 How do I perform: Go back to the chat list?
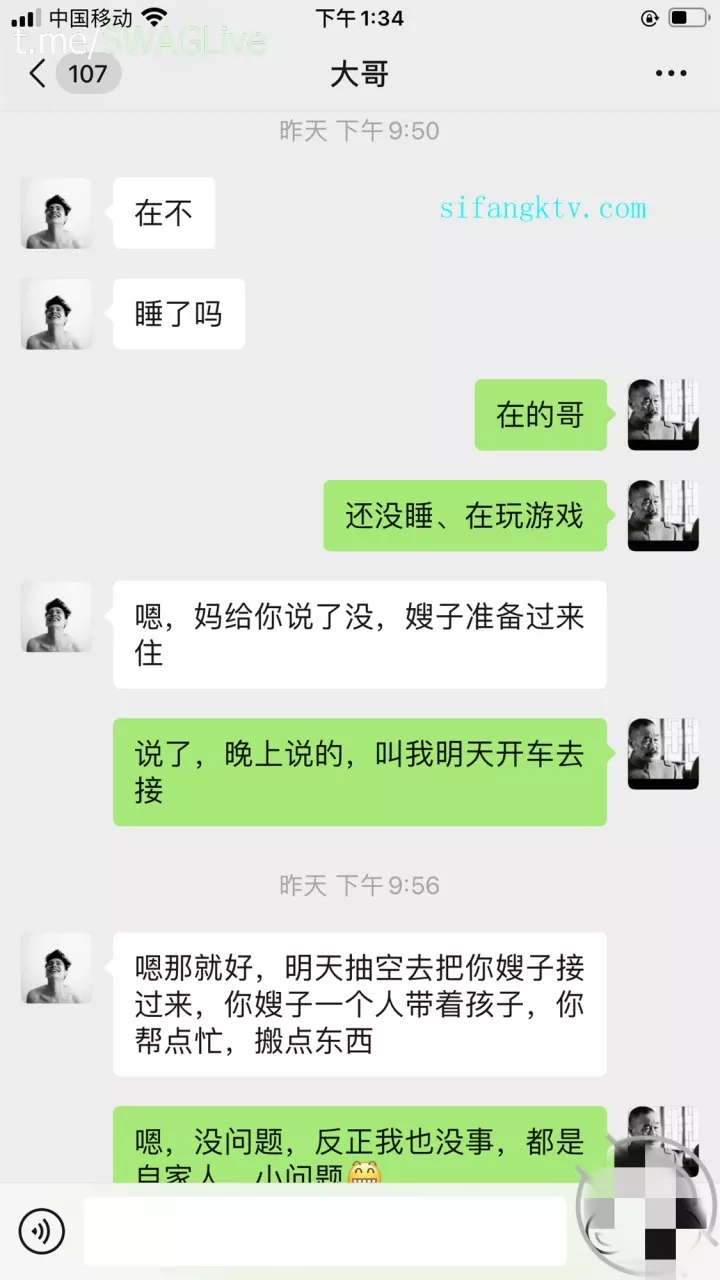(x=40, y=74)
